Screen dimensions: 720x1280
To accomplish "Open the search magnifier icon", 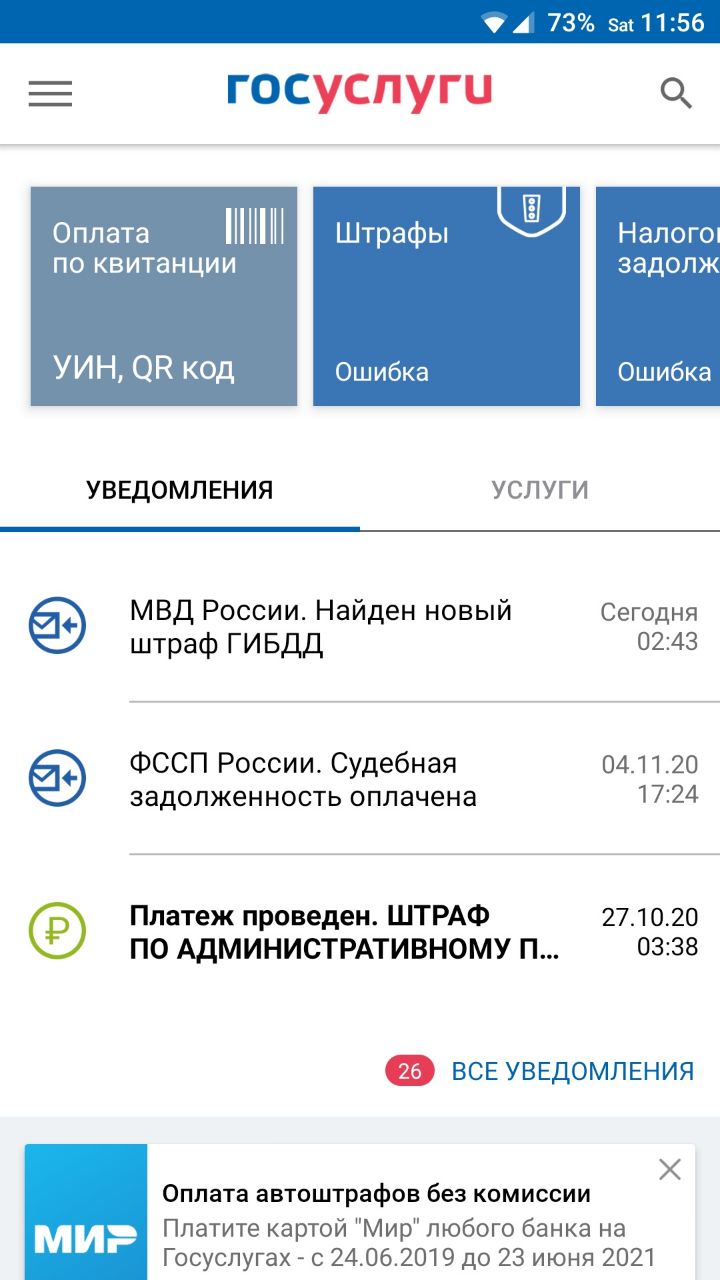I will [676, 93].
